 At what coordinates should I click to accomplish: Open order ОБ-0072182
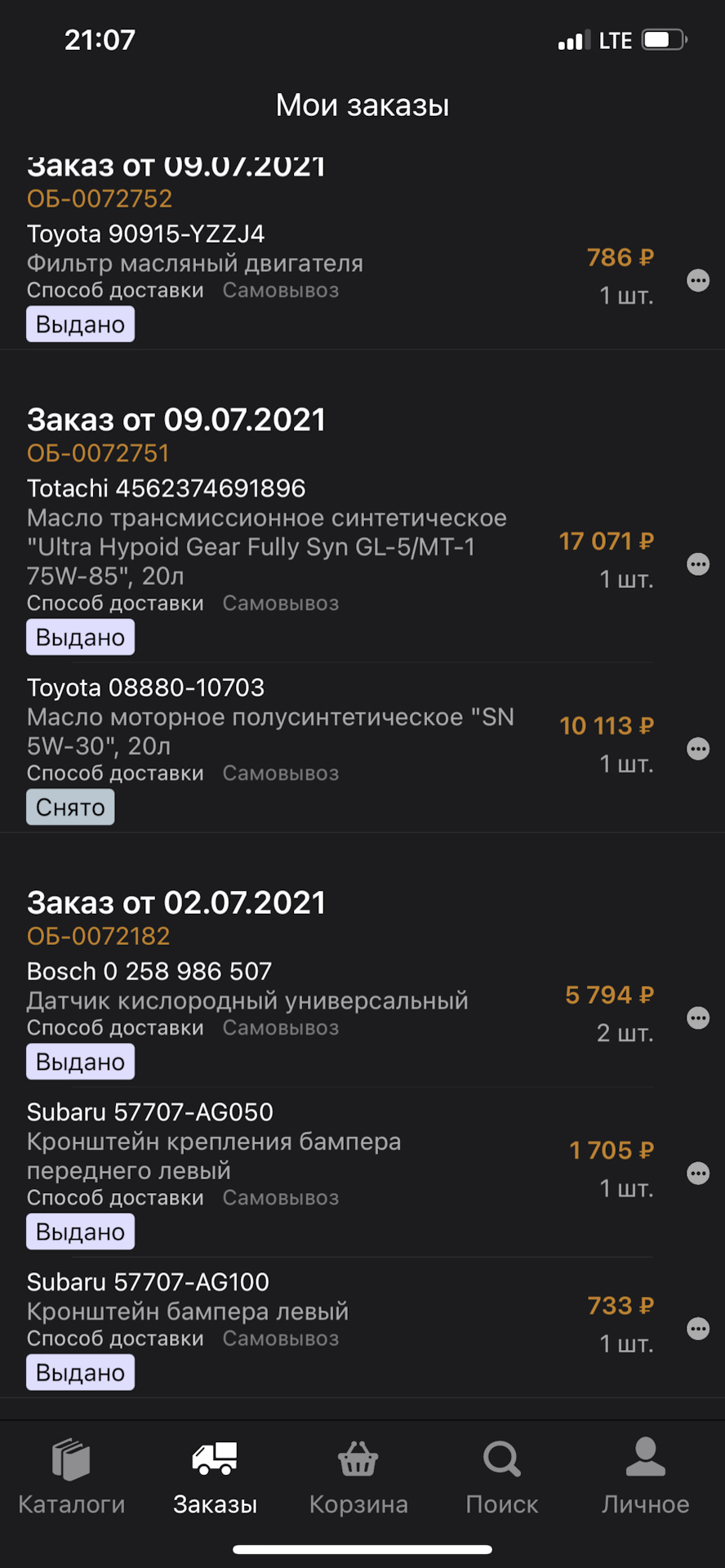[98, 936]
